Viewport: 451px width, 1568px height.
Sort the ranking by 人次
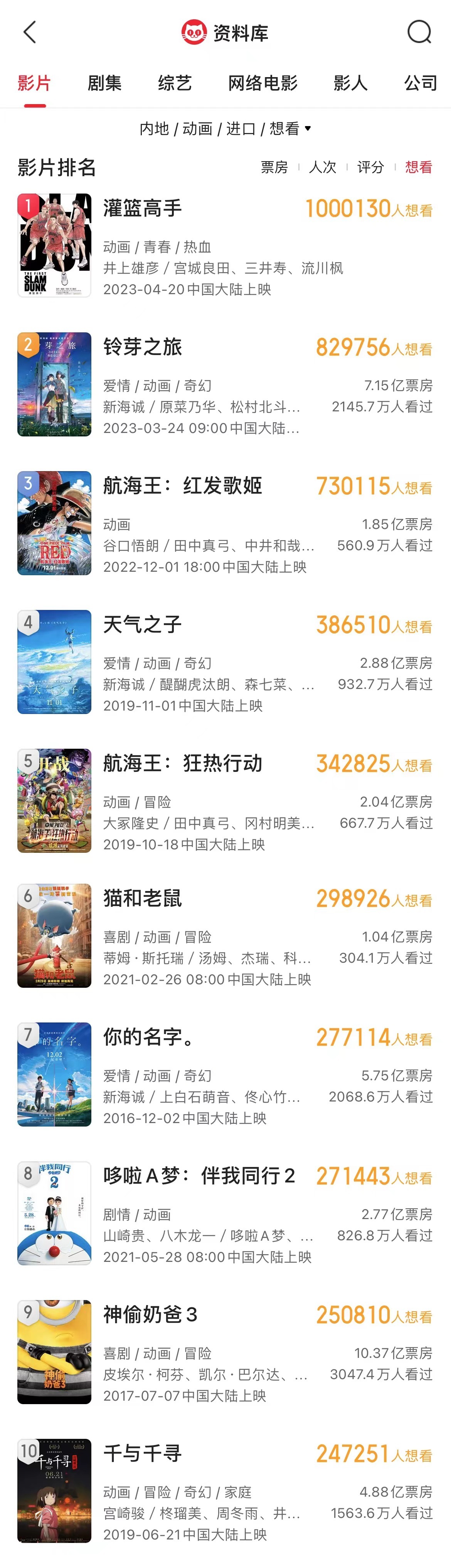click(323, 167)
